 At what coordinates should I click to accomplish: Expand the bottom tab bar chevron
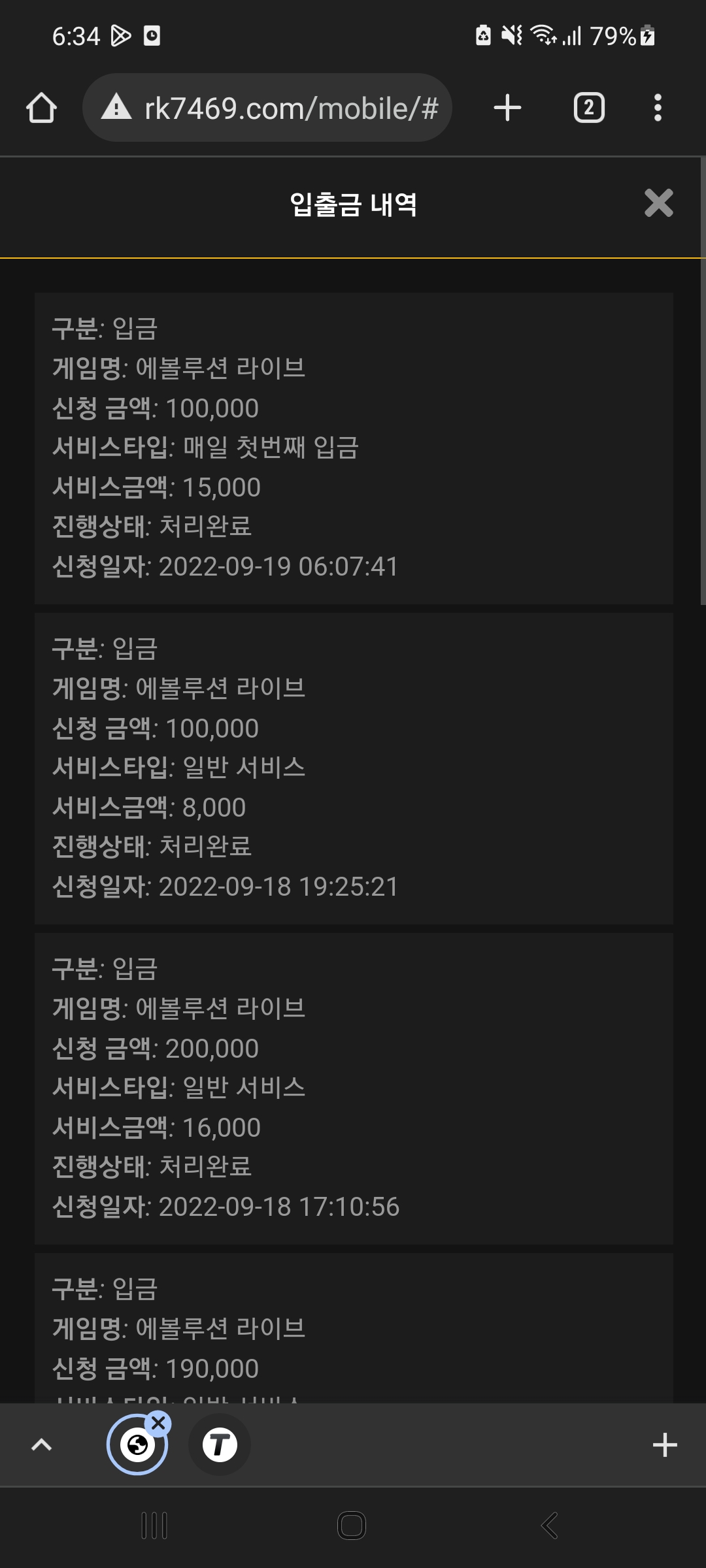tap(41, 1445)
